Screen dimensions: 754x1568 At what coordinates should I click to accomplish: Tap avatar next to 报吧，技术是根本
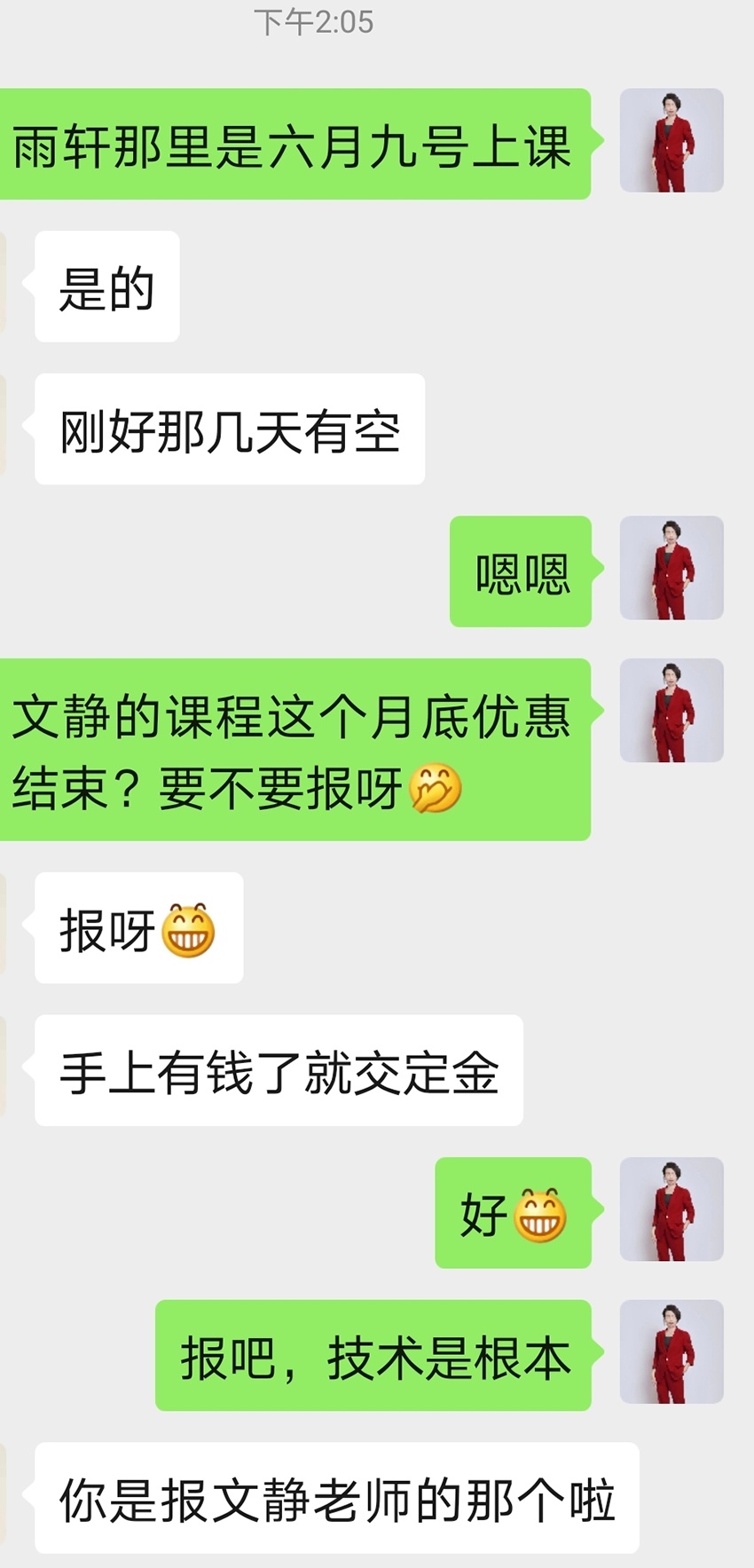point(672,1352)
